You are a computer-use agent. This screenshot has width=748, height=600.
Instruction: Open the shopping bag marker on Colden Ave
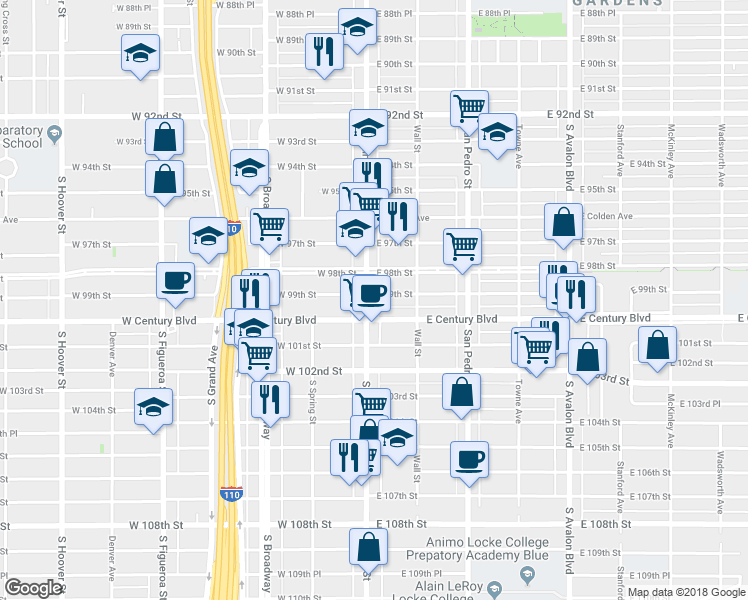coord(564,222)
